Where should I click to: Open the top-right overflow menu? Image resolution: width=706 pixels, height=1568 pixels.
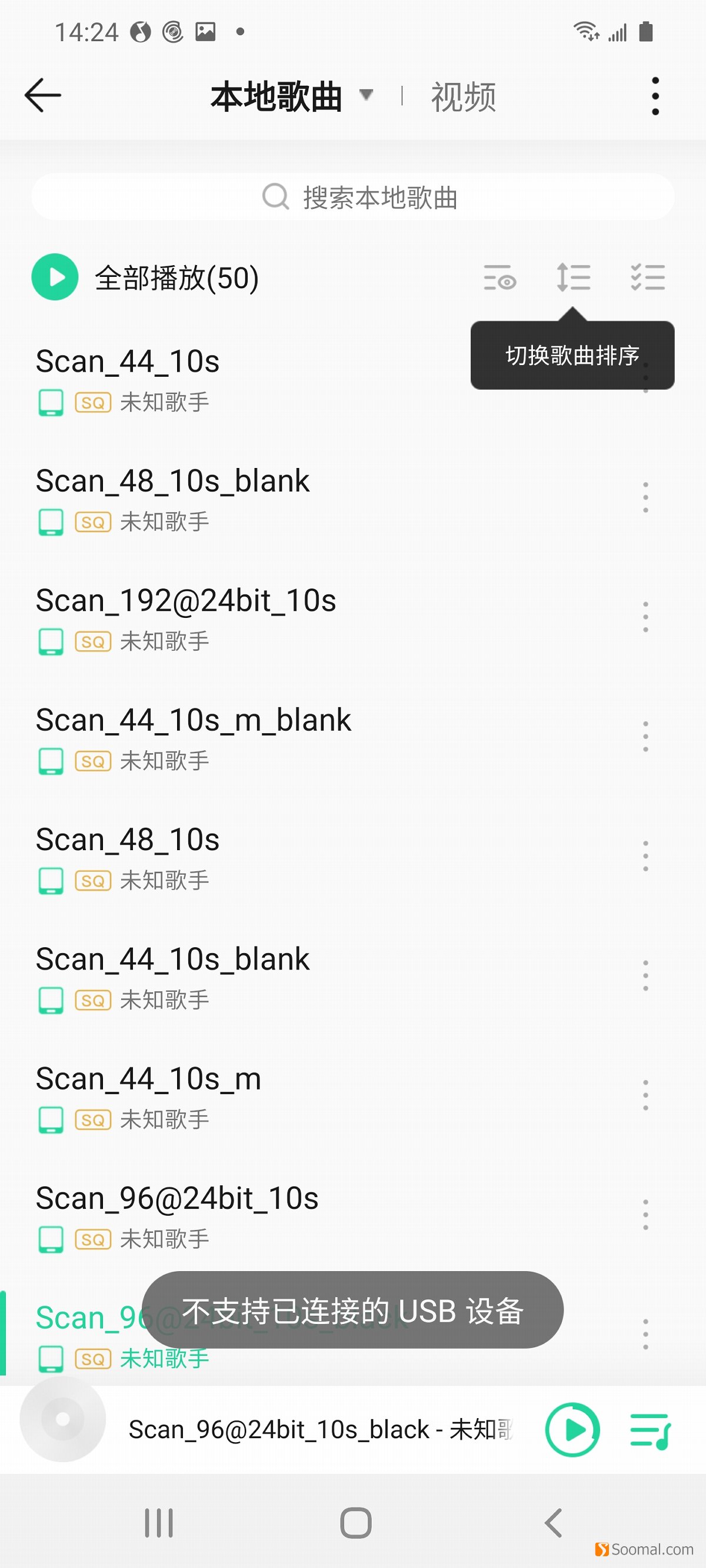tap(655, 95)
